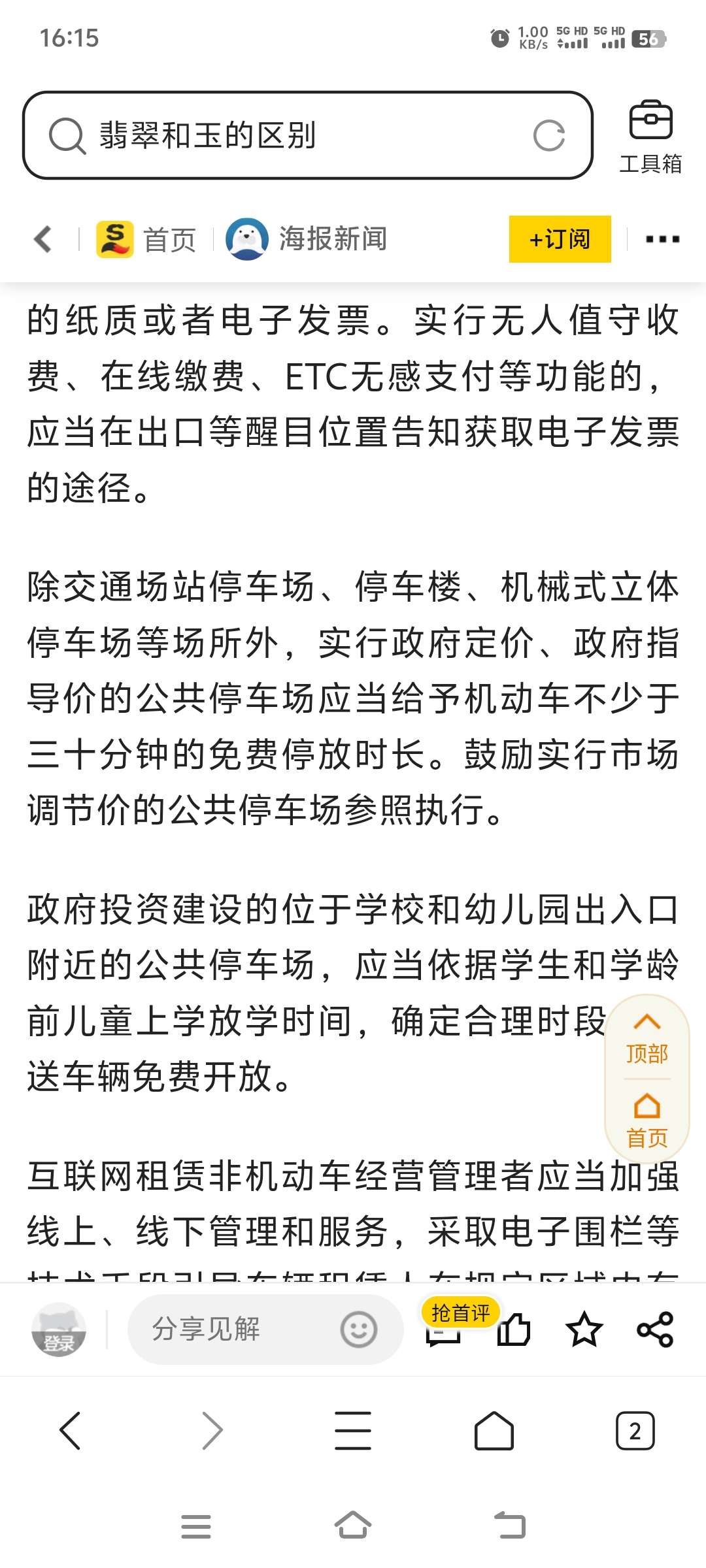The image size is (706, 1568).
Task: Open the 海报新闻 publisher page
Action: 307,238
